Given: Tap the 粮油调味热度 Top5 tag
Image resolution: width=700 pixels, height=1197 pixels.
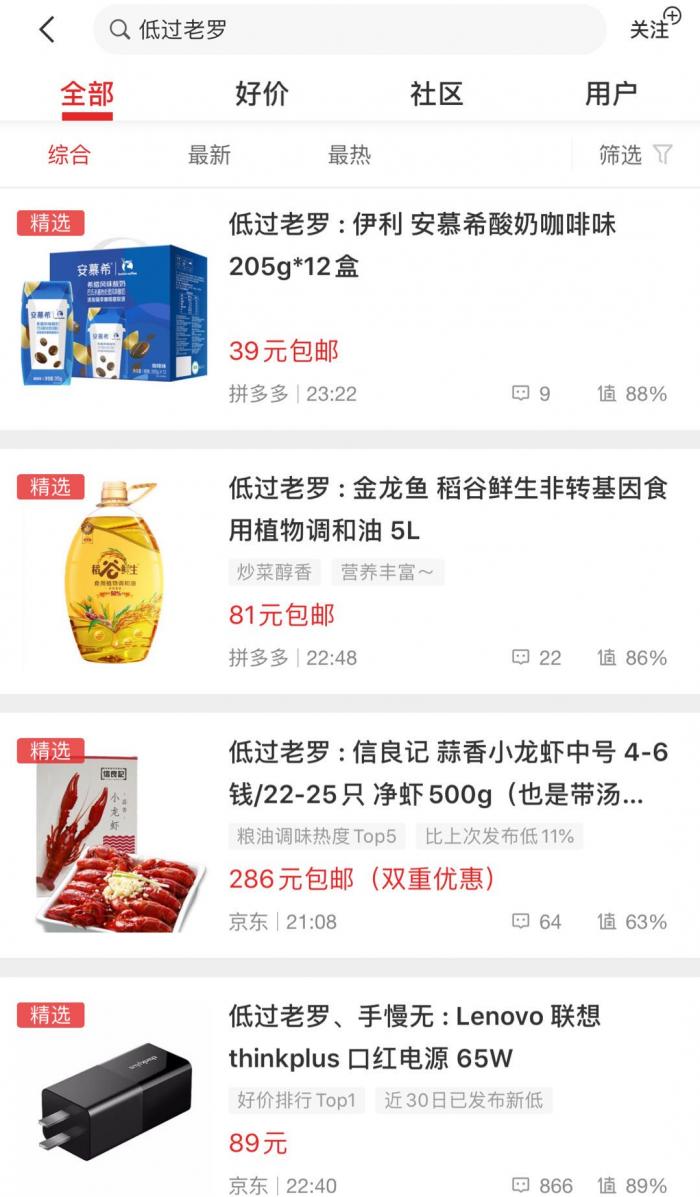Looking at the screenshot, I should point(317,836).
